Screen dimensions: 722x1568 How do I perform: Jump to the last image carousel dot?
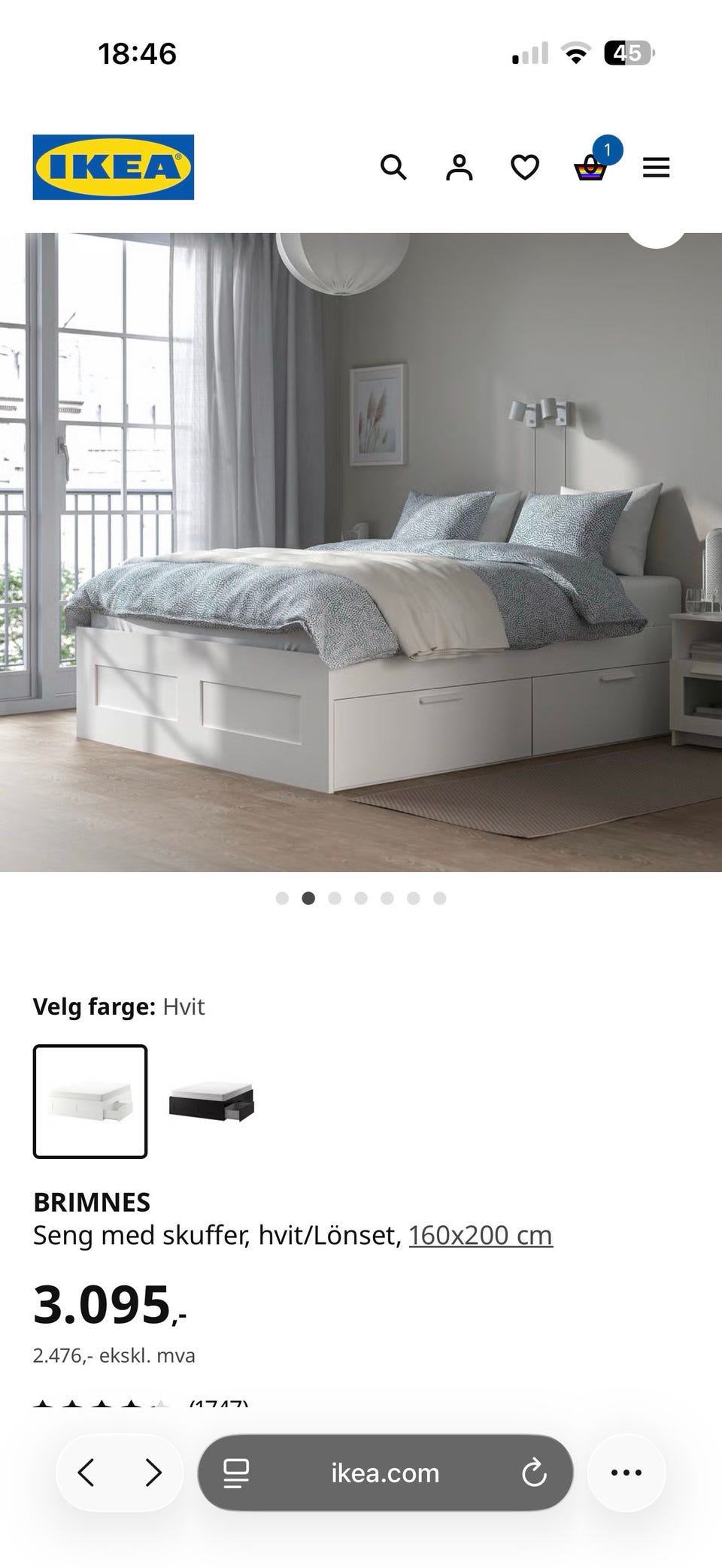point(438,898)
